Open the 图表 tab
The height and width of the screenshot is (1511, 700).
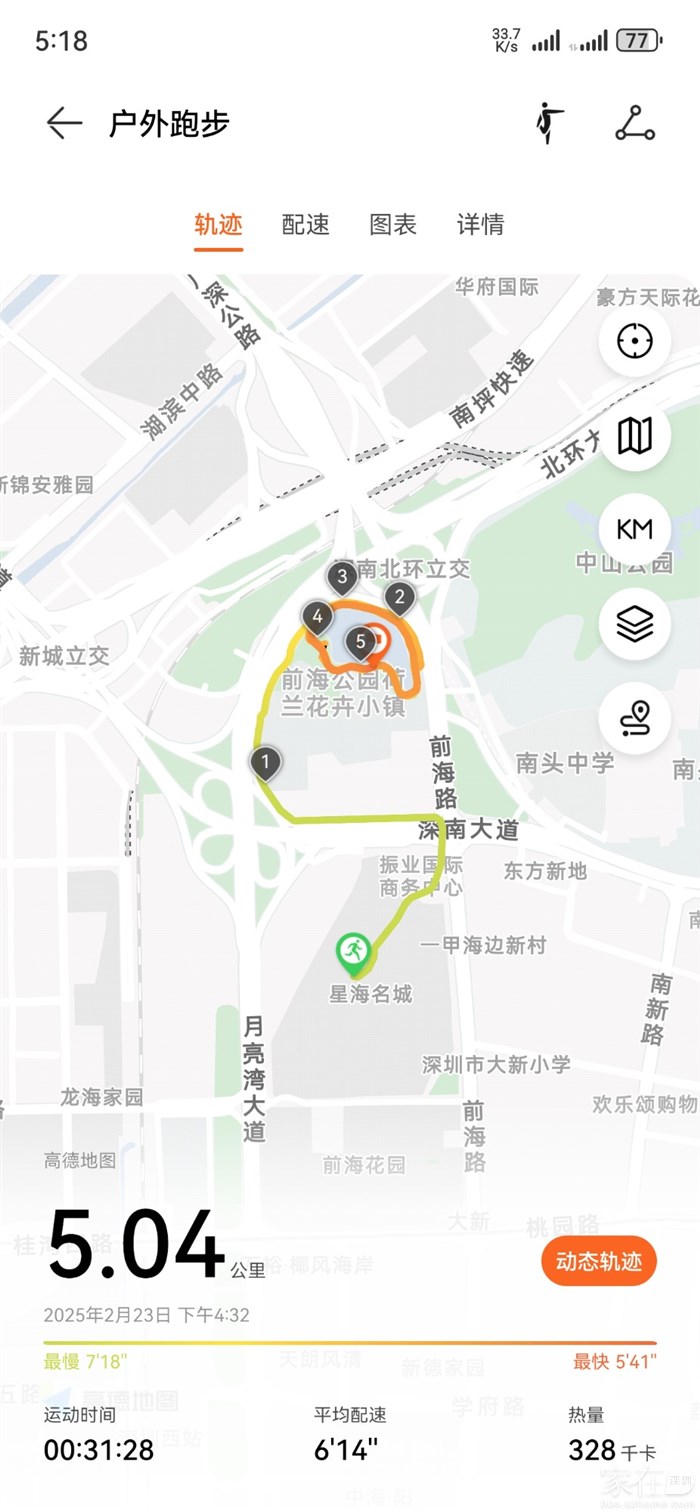[x=393, y=225]
